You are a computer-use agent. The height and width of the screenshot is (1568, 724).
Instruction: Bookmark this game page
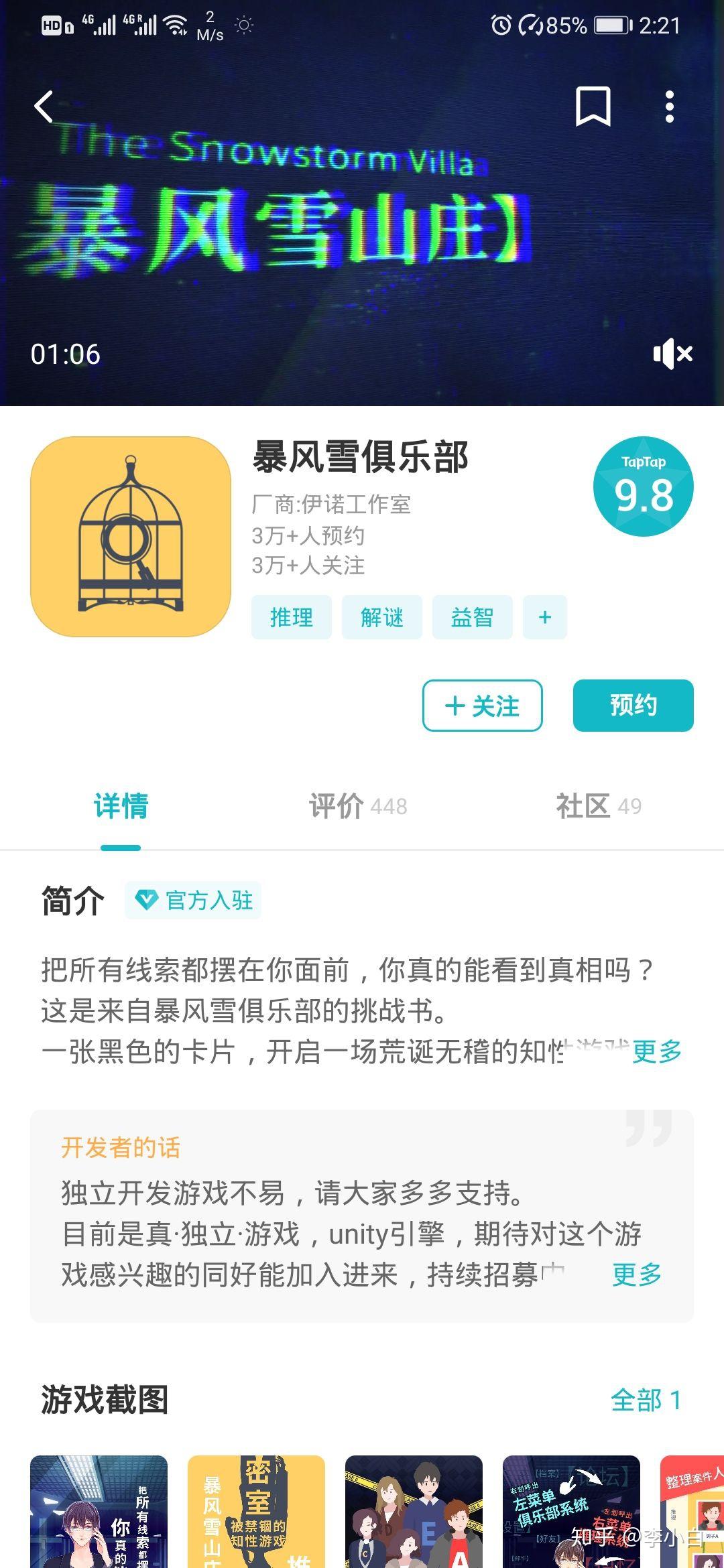(x=593, y=107)
